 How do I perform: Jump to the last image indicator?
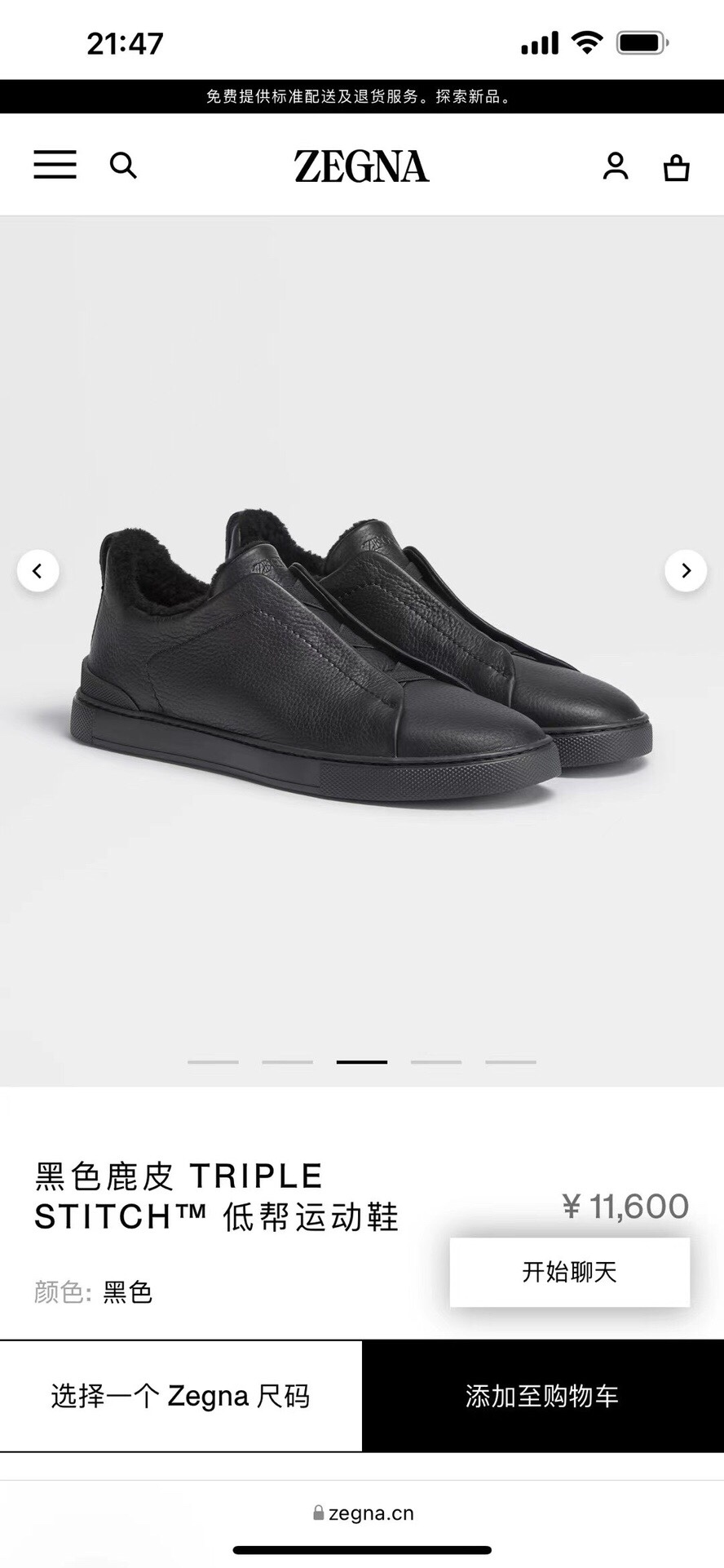pos(510,1062)
